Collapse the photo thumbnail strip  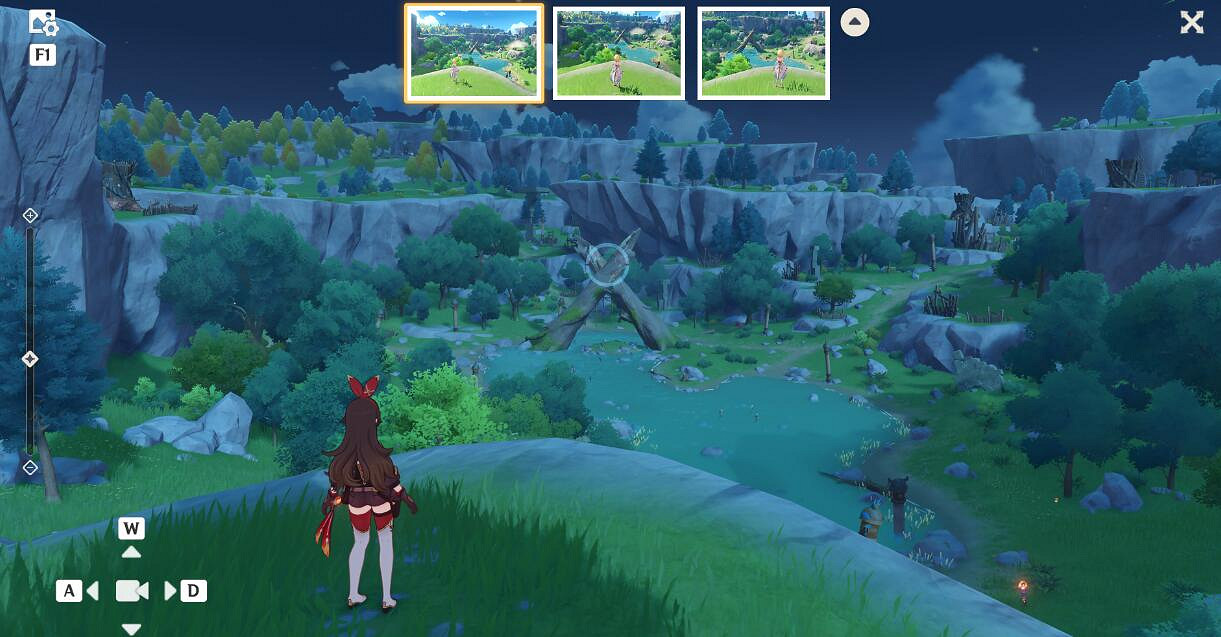854,22
